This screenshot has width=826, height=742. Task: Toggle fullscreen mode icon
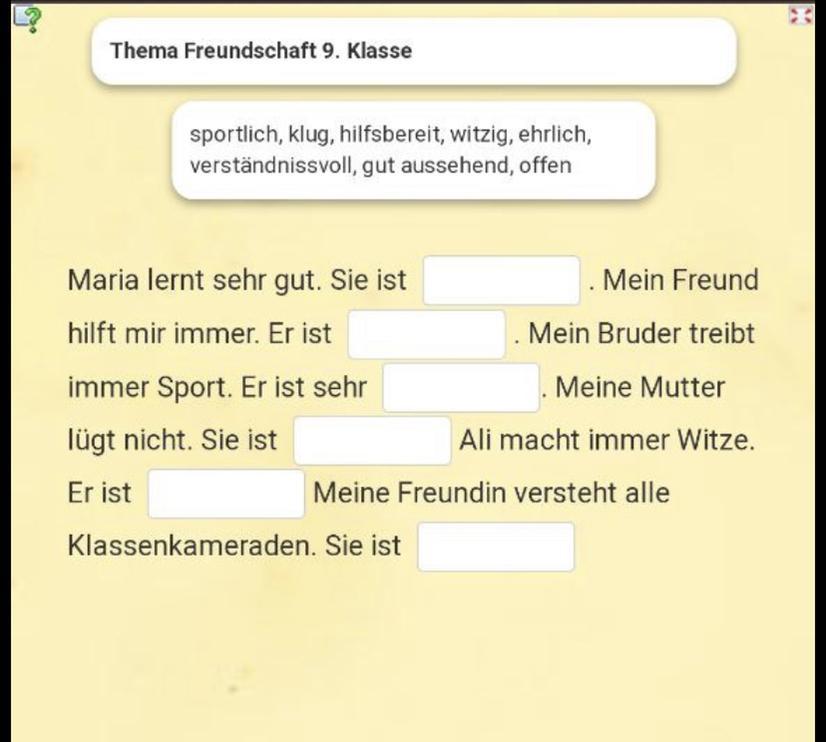(x=800, y=15)
